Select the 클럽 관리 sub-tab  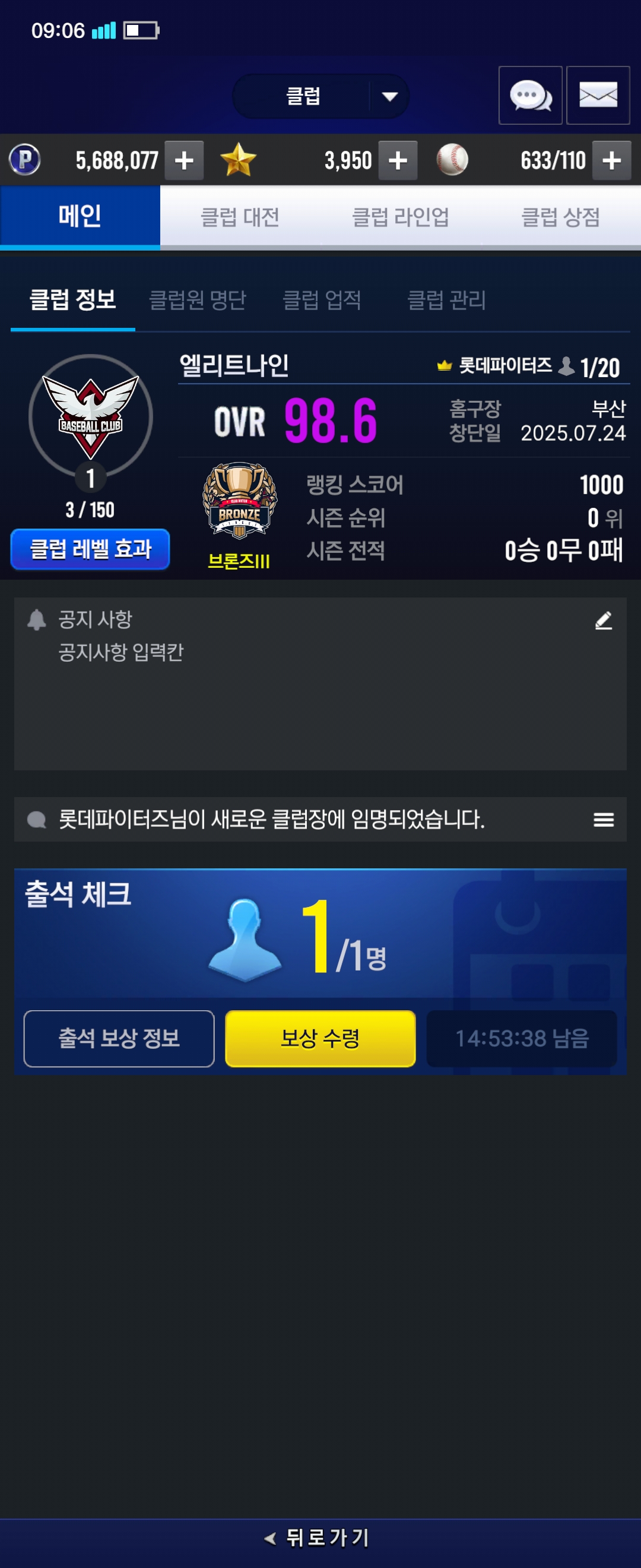click(x=446, y=299)
